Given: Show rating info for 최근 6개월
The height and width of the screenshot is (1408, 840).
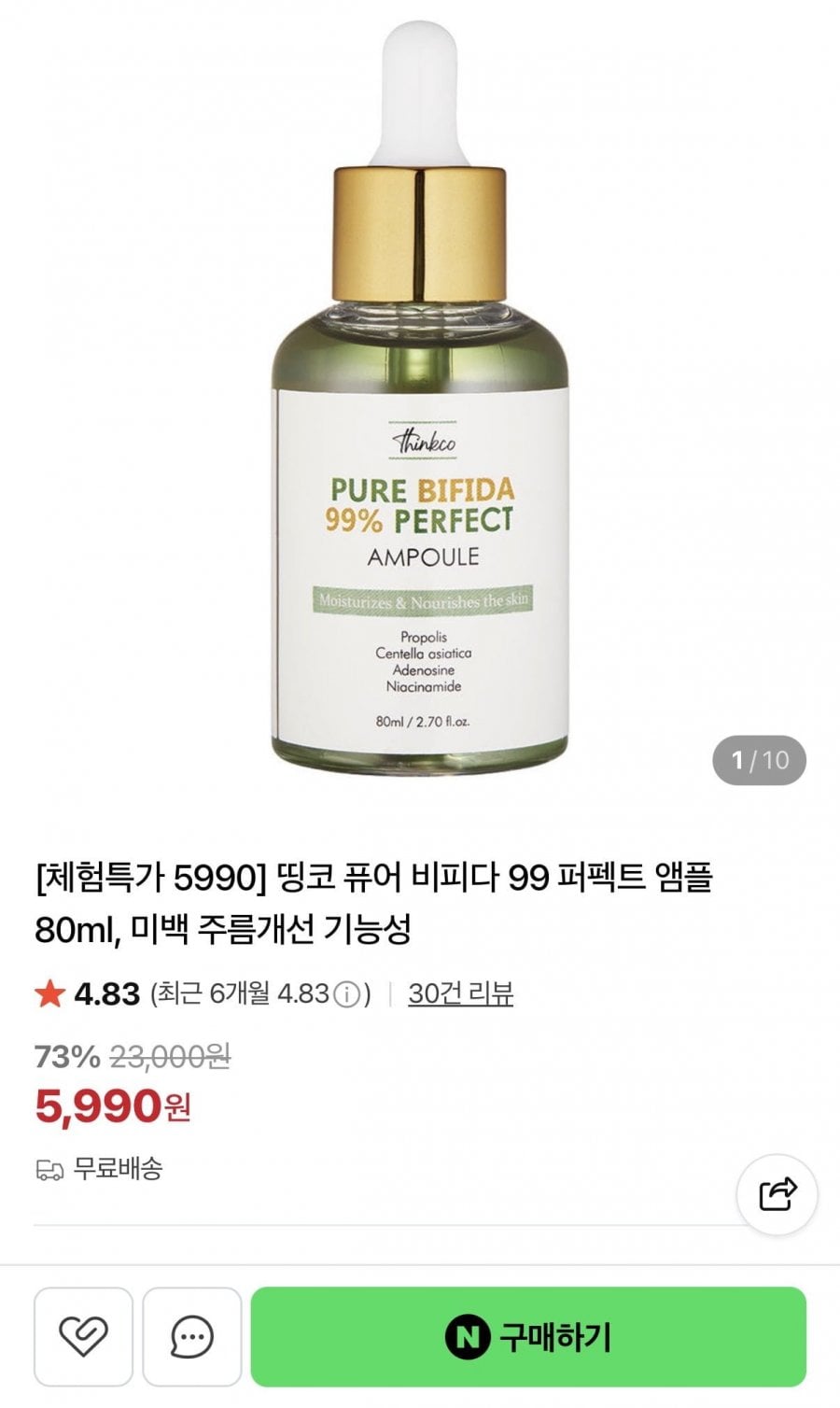Looking at the screenshot, I should (x=346, y=995).
